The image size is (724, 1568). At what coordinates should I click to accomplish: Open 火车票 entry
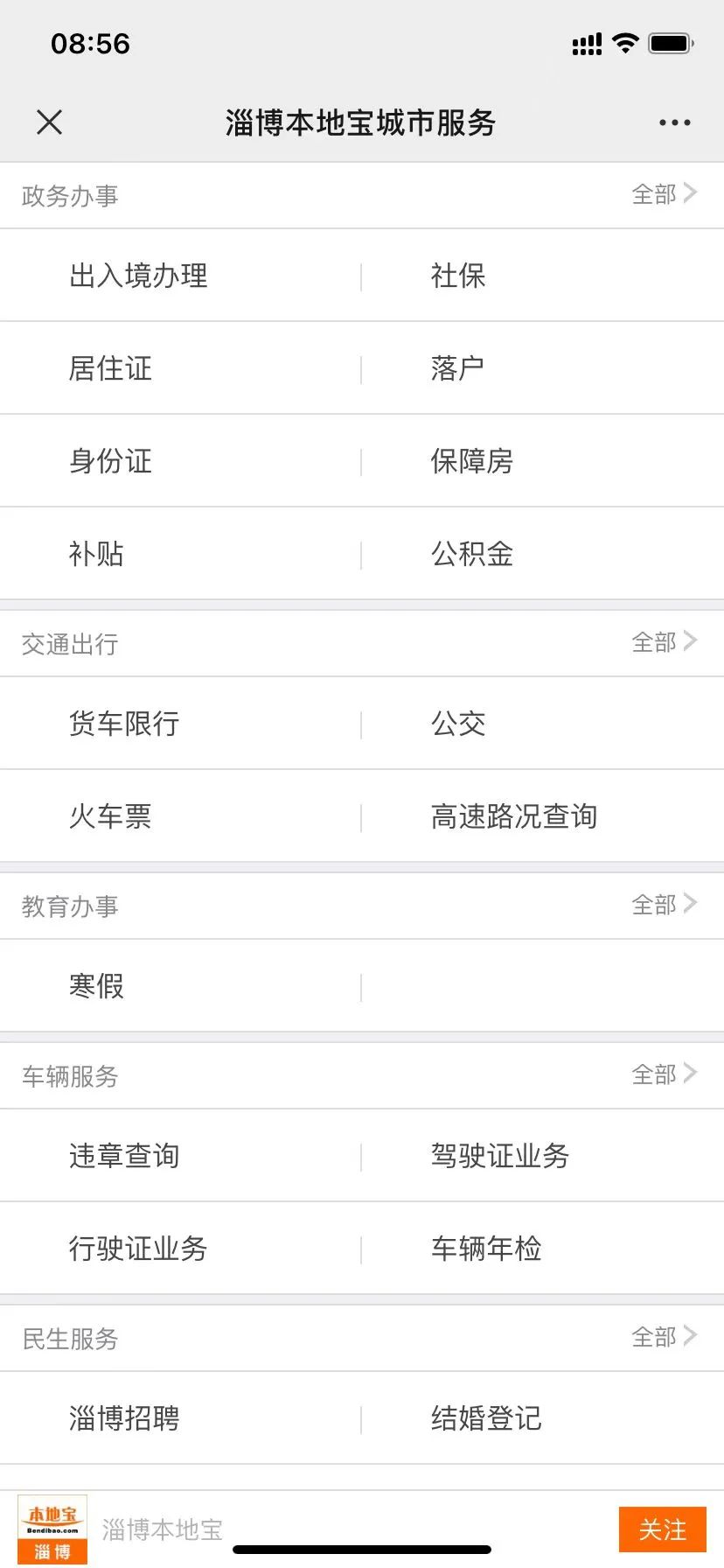coord(110,816)
